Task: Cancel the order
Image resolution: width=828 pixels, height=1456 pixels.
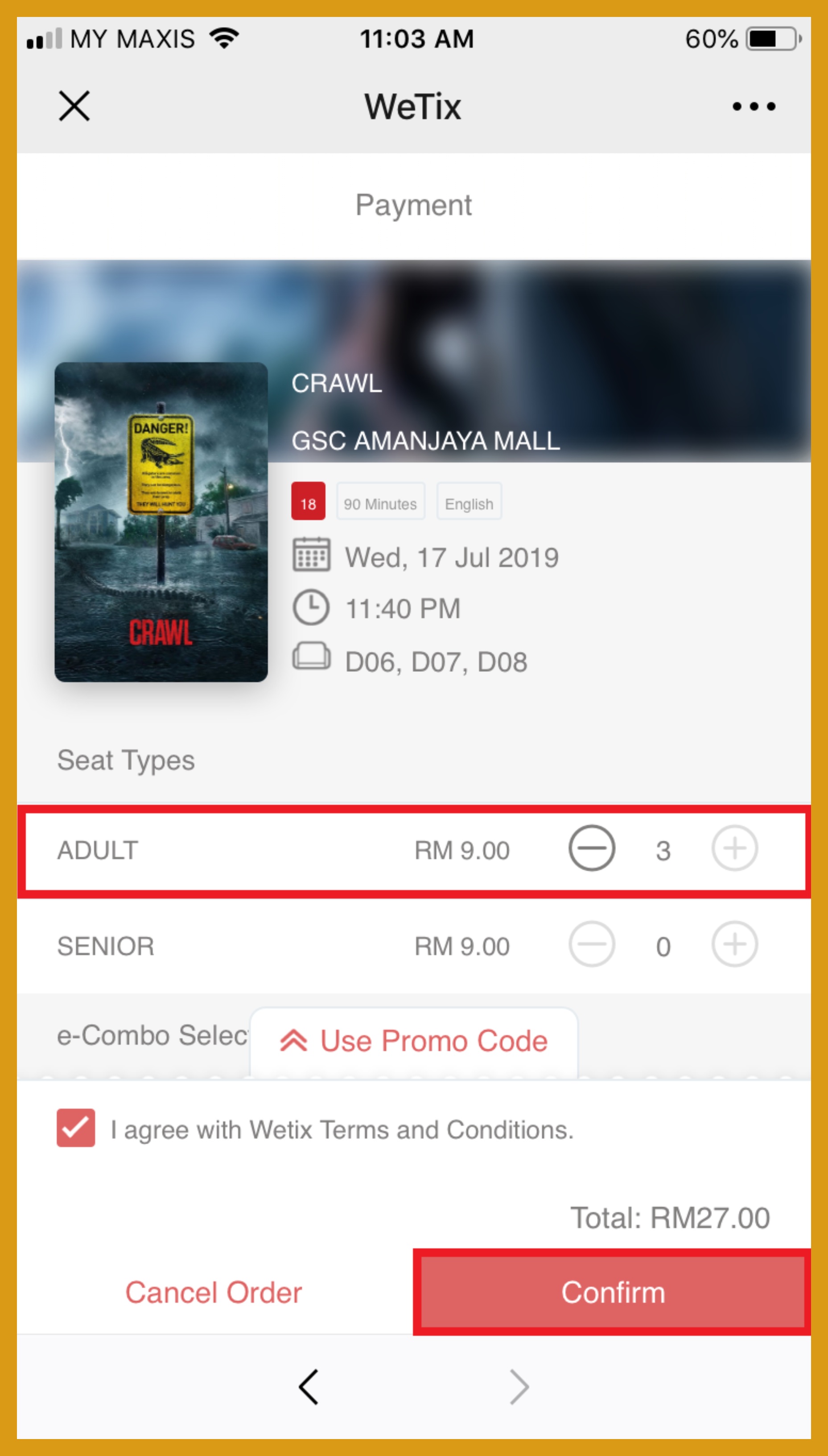Action: pyautogui.click(x=213, y=1292)
